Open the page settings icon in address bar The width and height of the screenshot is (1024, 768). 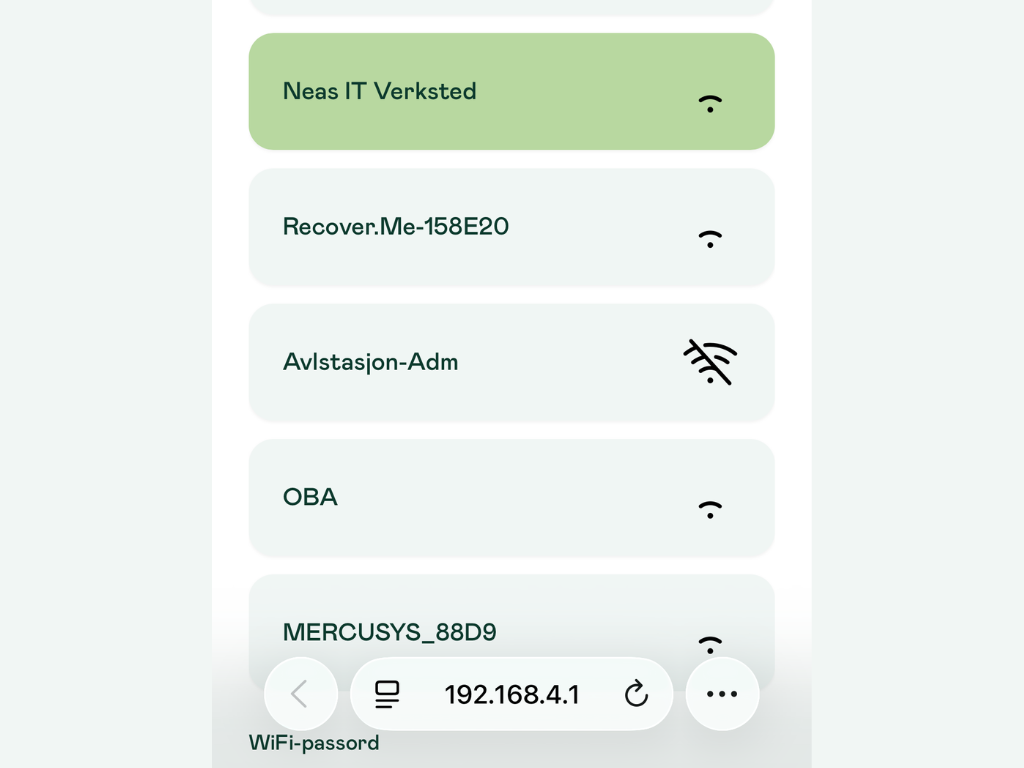tap(387, 694)
